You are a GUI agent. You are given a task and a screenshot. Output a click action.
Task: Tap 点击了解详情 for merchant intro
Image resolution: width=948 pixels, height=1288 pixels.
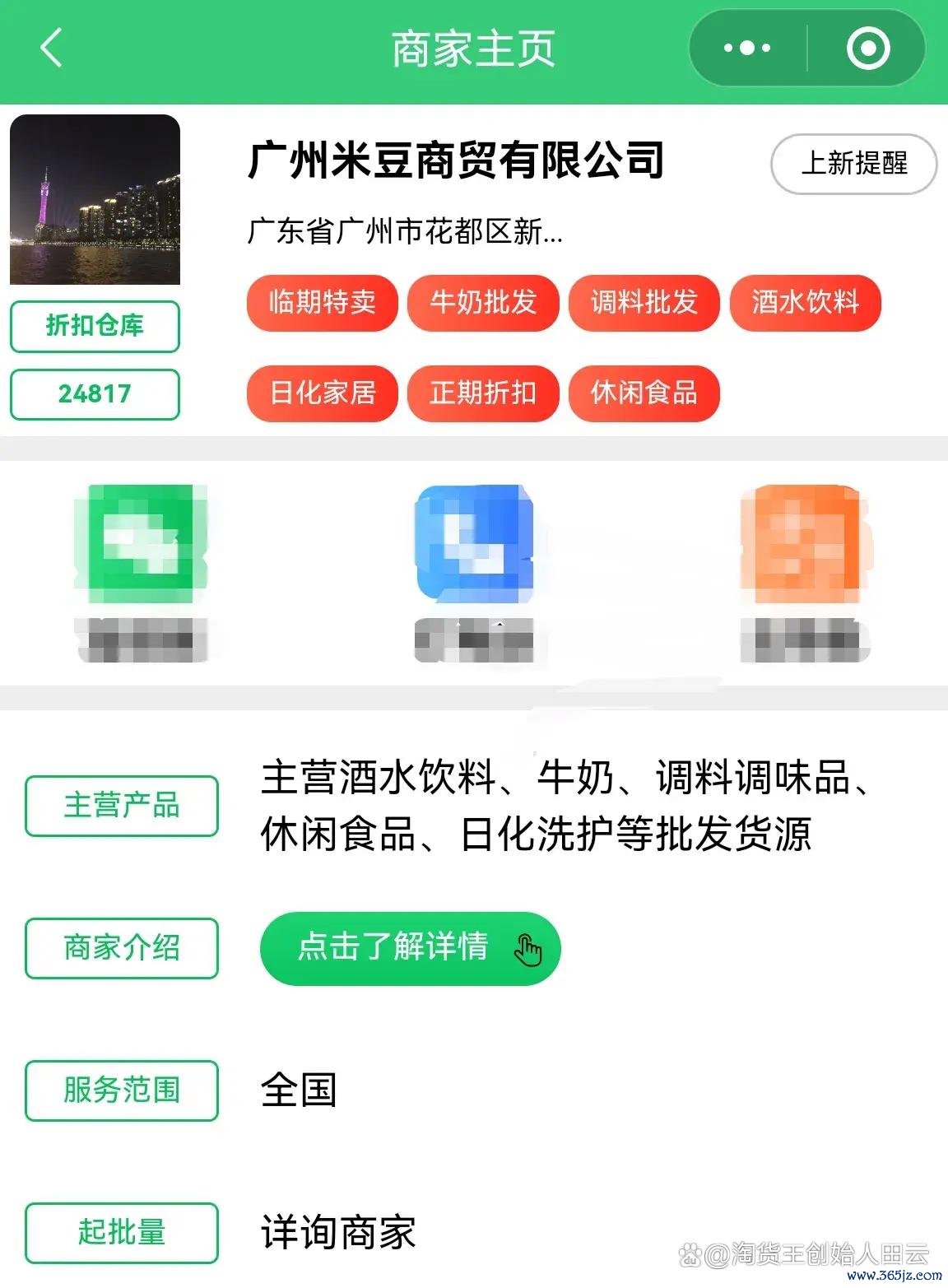pyautogui.click(x=410, y=948)
